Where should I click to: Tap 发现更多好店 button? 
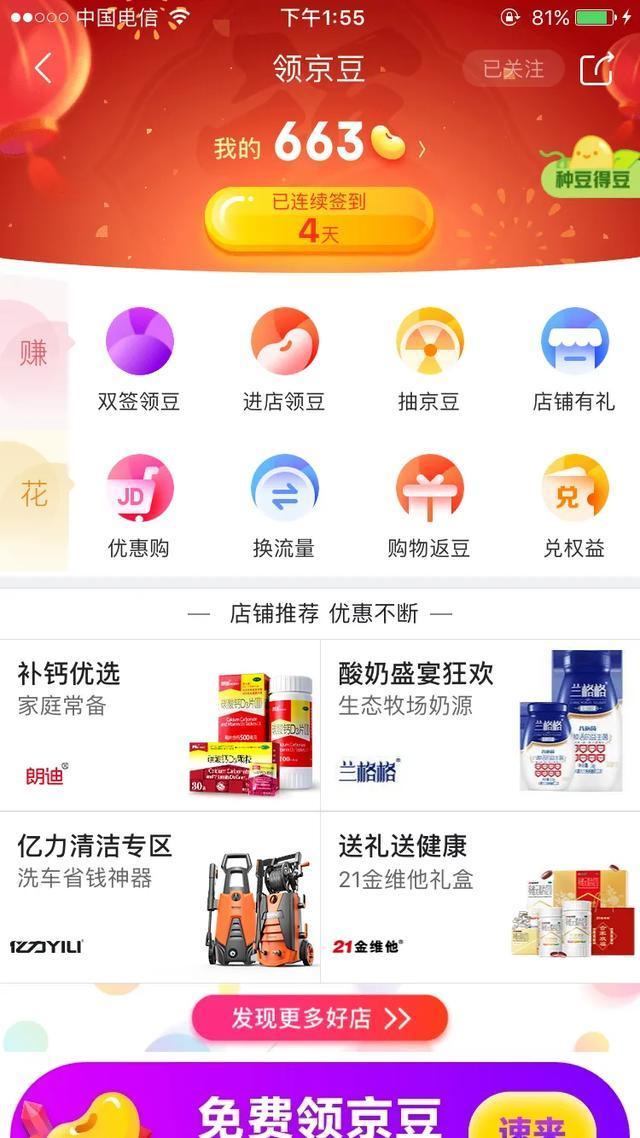(x=320, y=1018)
